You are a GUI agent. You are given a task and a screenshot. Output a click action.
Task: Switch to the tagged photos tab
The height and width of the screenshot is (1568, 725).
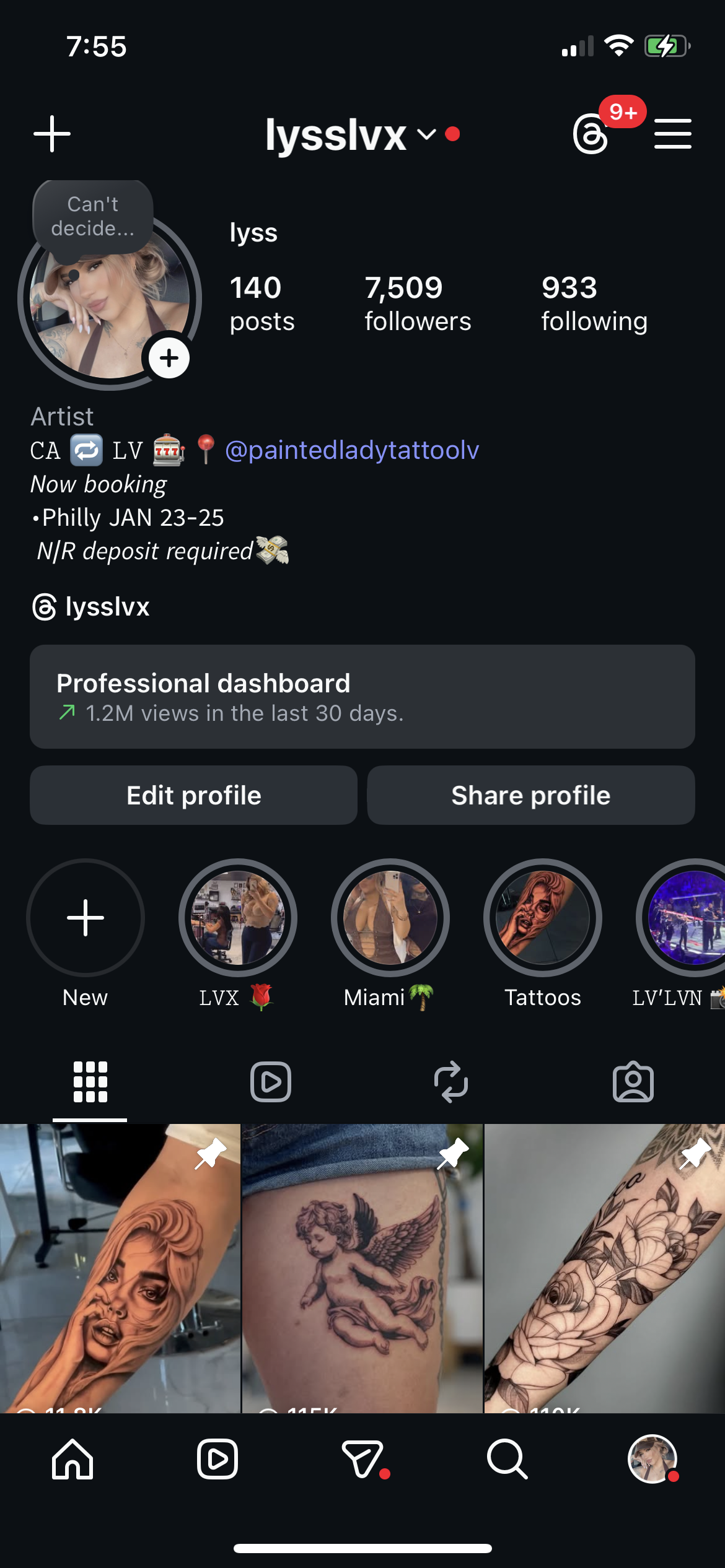633,1082
